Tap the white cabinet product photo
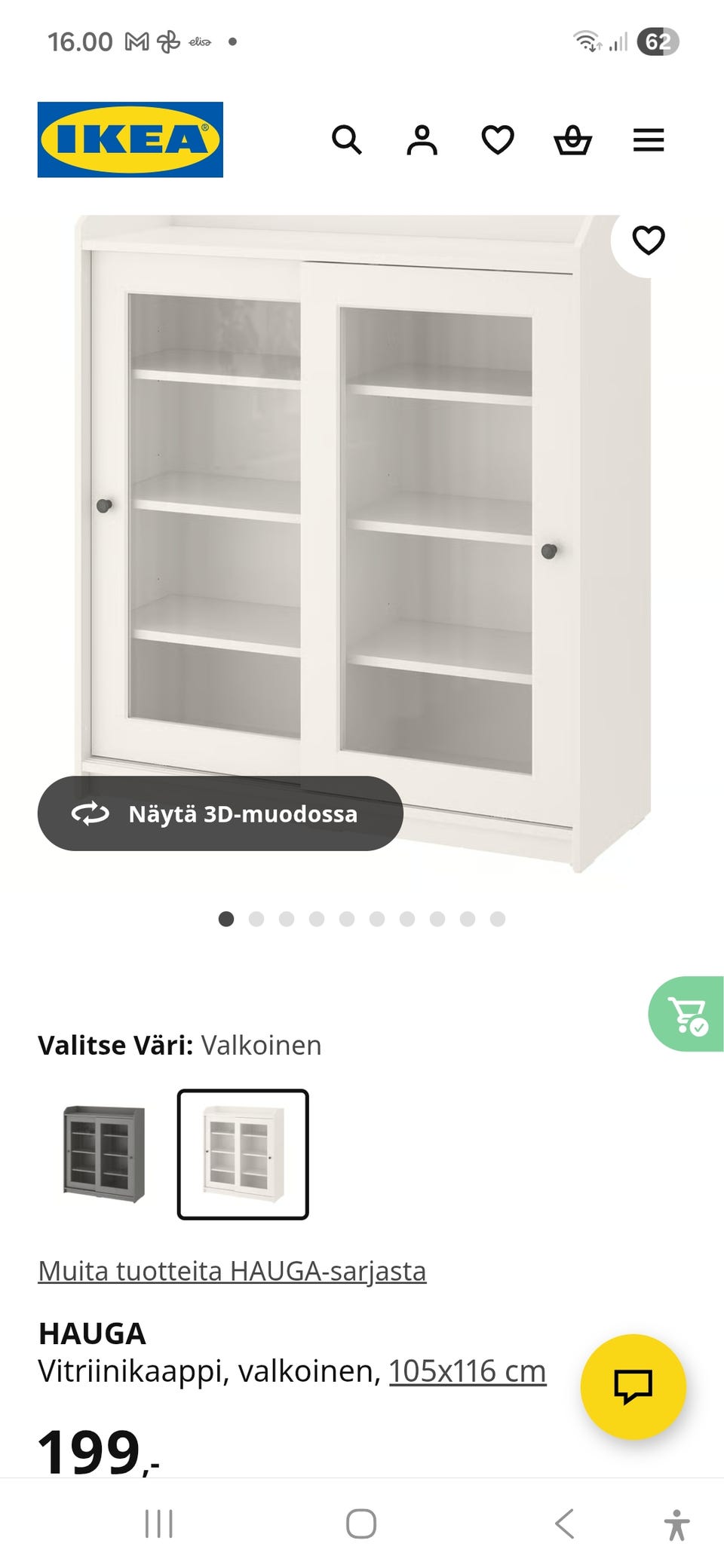This screenshot has width=724, height=1568. pos(362,528)
